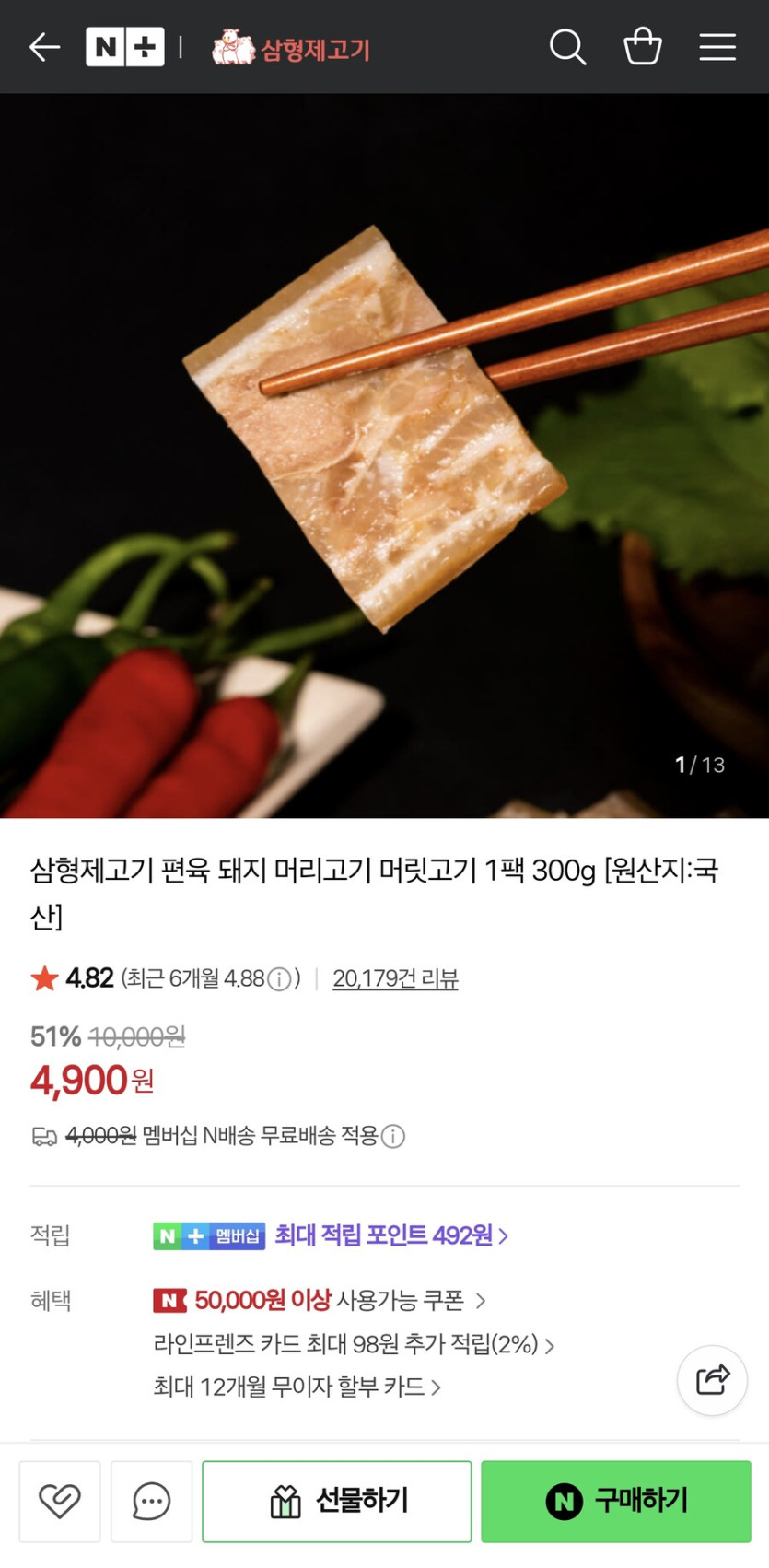Screen dimensions: 769x1568
Task: Open the search icon
Action: click(567, 47)
